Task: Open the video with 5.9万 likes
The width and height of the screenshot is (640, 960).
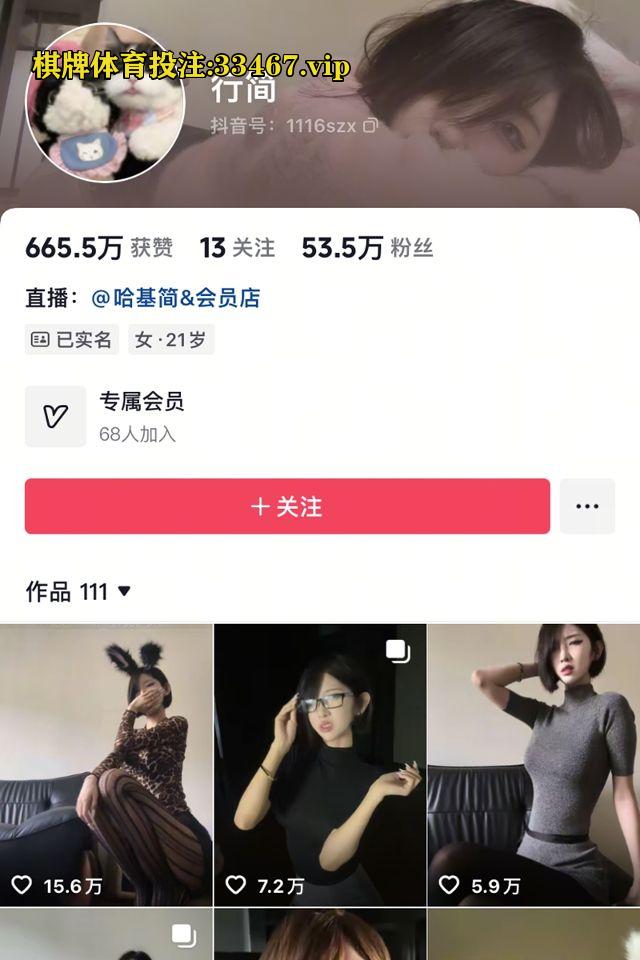Action: point(533,765)
